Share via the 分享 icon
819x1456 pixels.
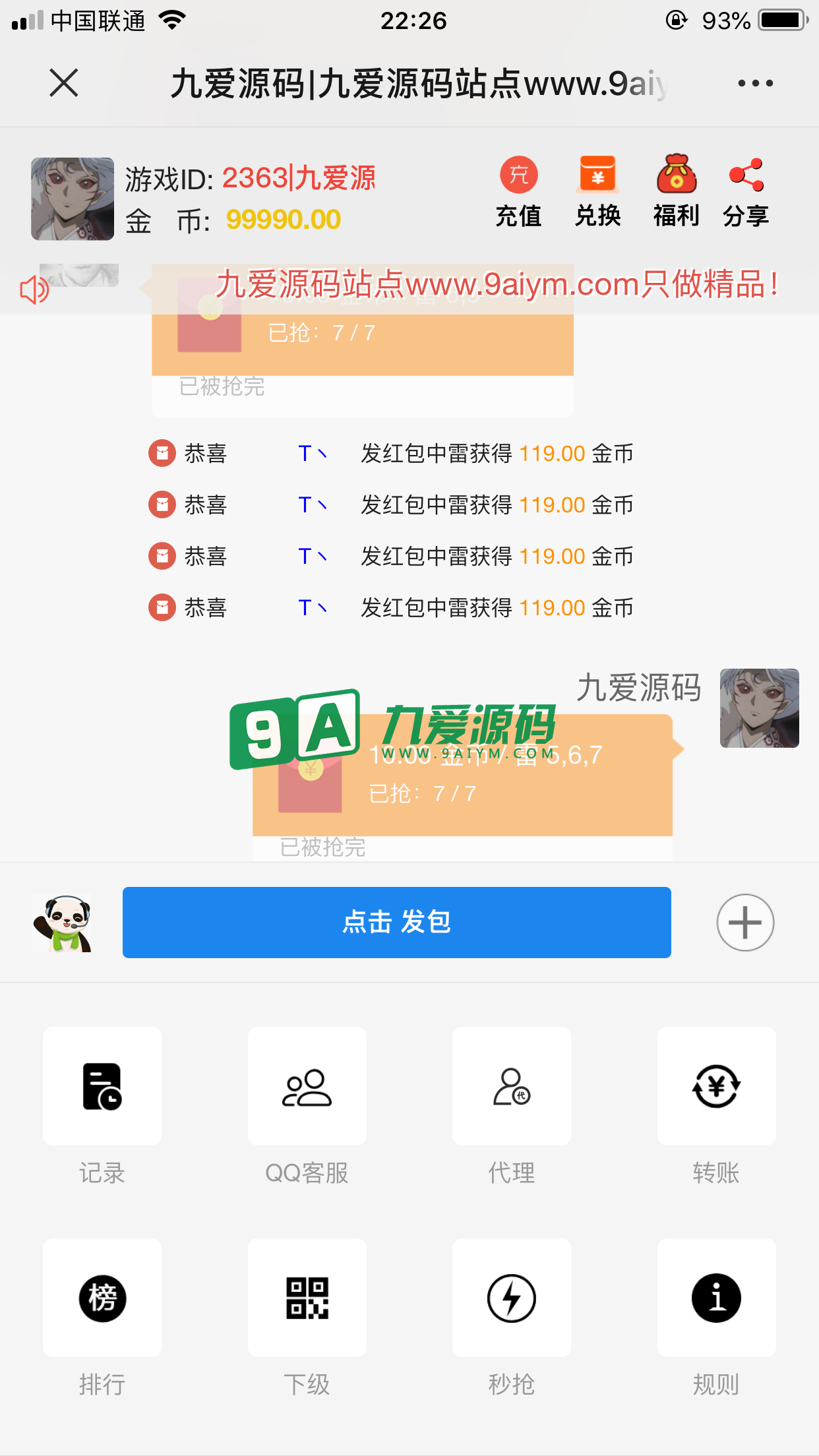pyautogui.click(x=746, y=192)
